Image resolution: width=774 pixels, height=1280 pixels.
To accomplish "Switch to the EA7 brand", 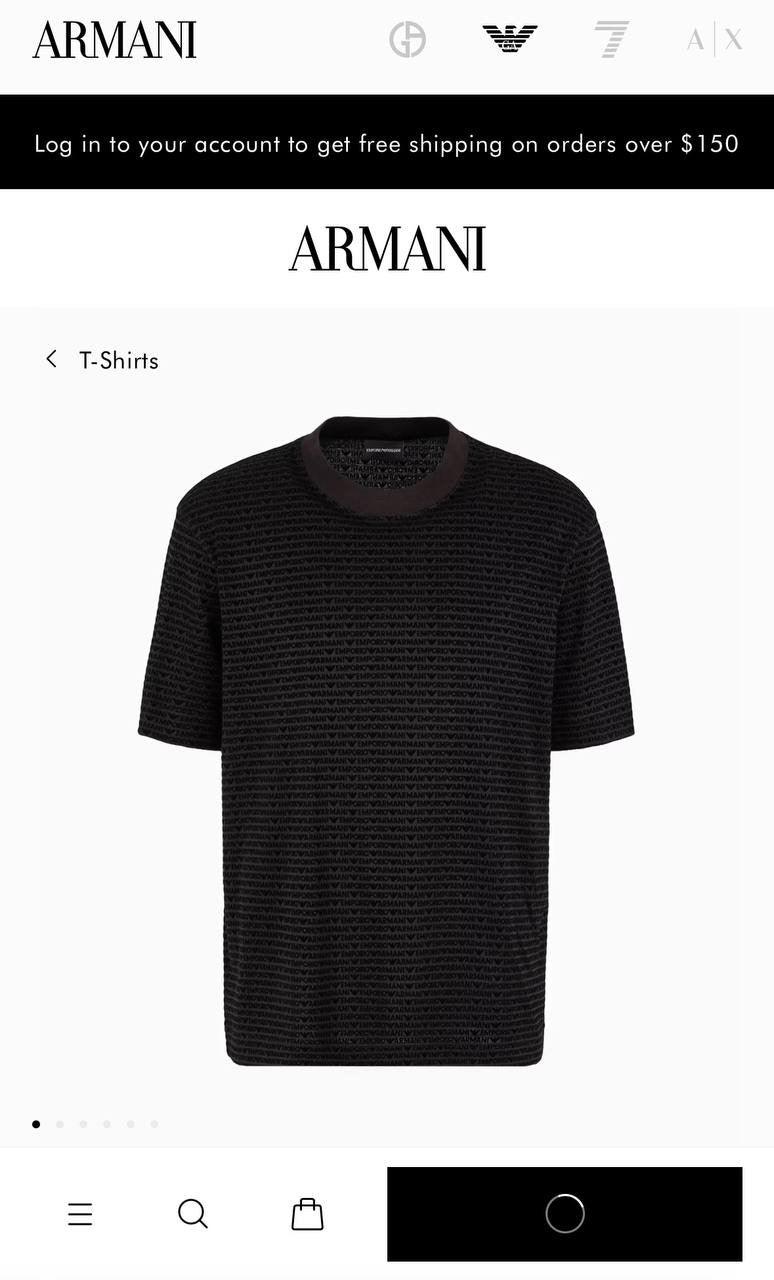I will tap(611, 40).
